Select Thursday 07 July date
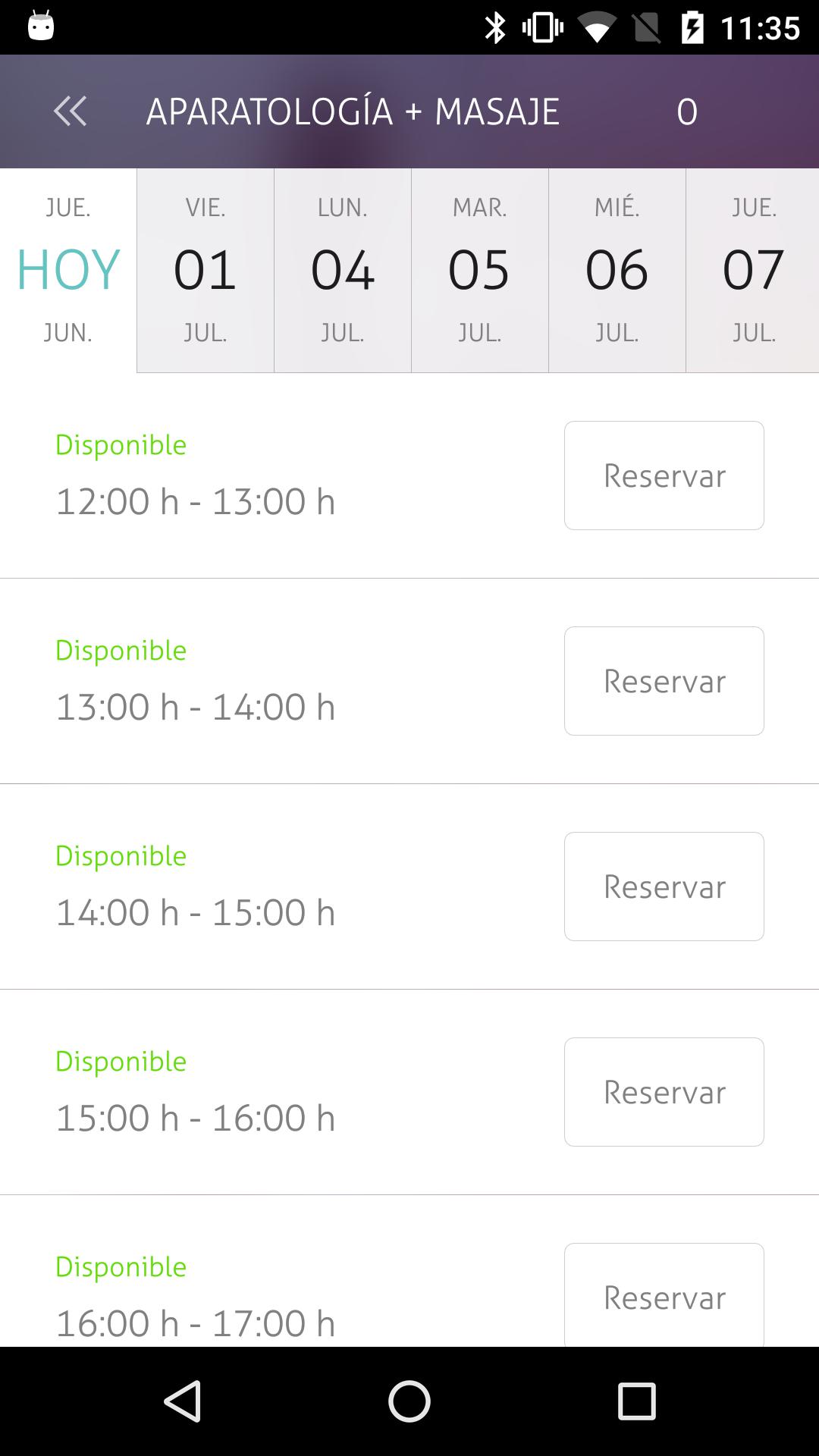Image resolution: width=819 pixels, height=1456 pixels. pos(753,270)
